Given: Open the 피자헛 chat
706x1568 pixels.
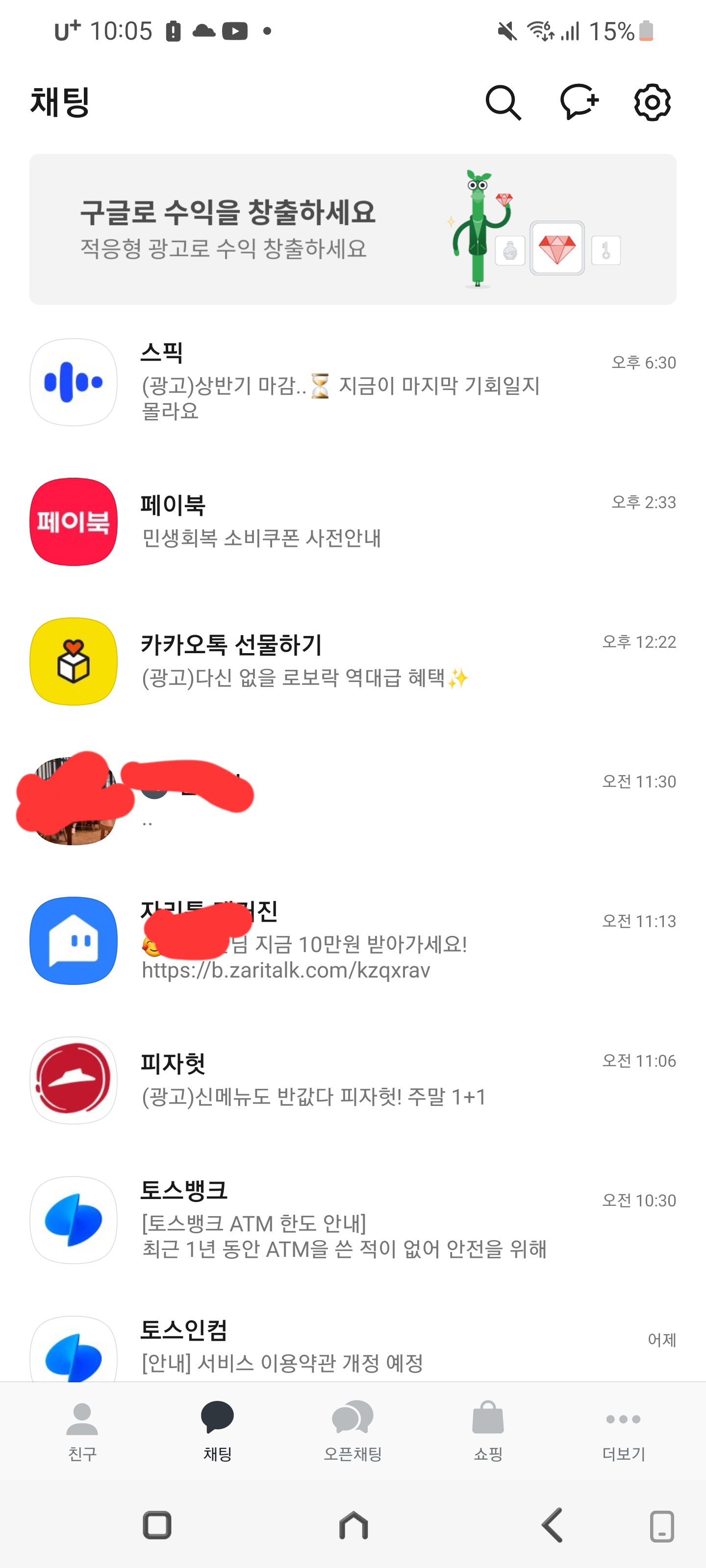Looking at the screenshot, I should click(353, 1080).
